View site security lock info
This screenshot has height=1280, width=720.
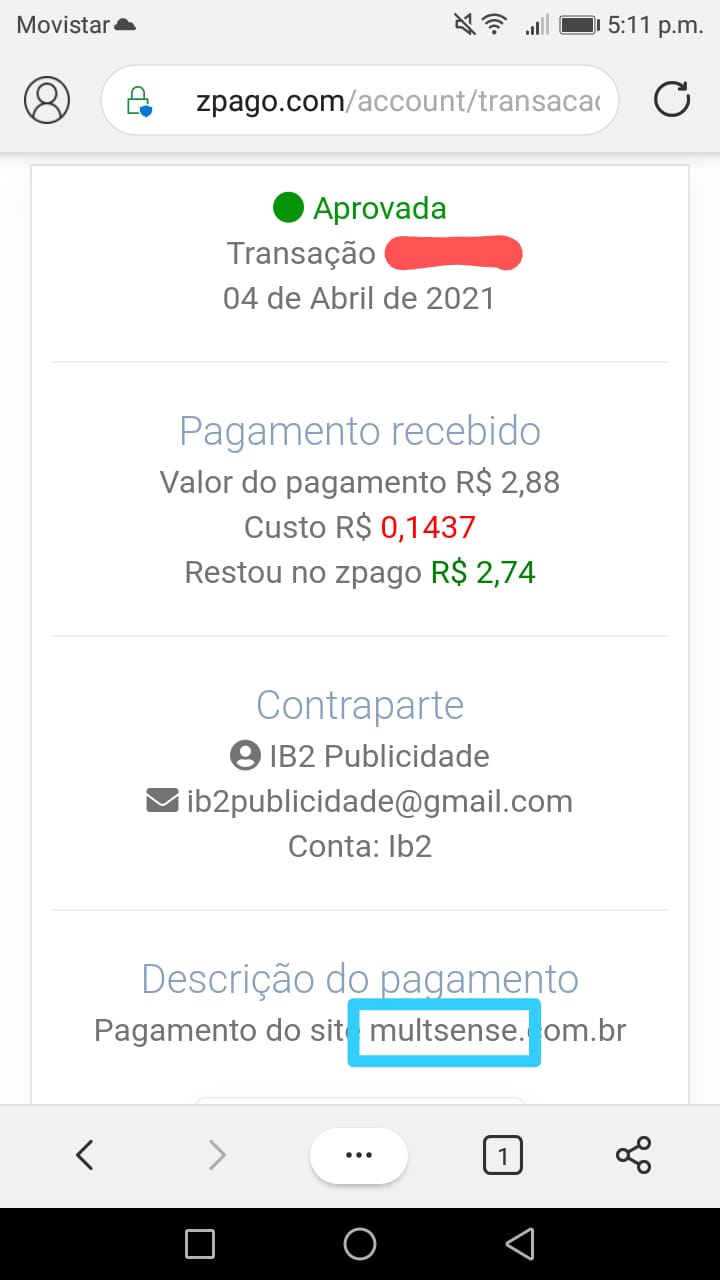pyautogui.click(x=137, y=101)
